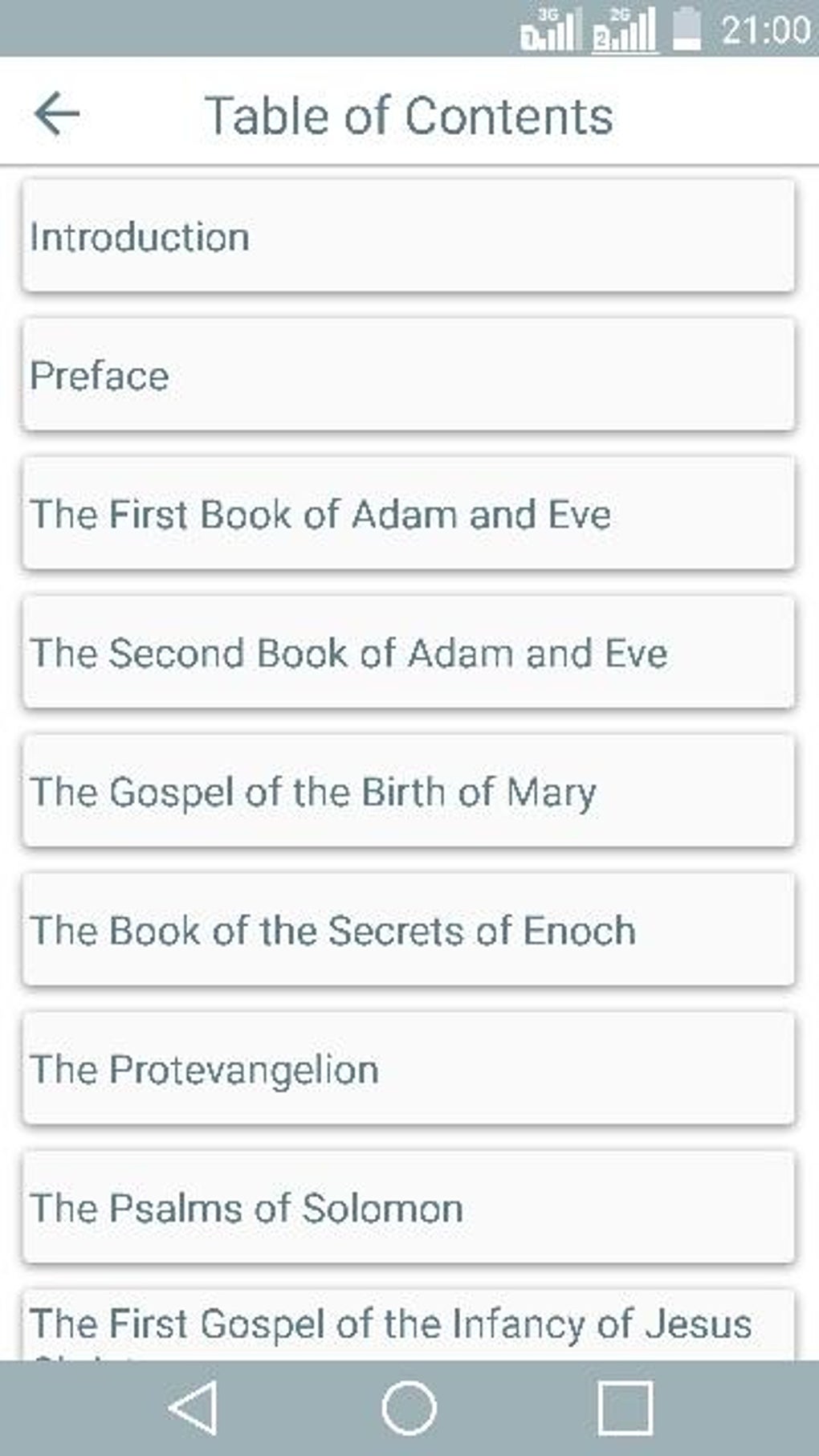The height and width of the screenshot is (1456, 819).
Task: Open the Preface section
Action: 409,375
